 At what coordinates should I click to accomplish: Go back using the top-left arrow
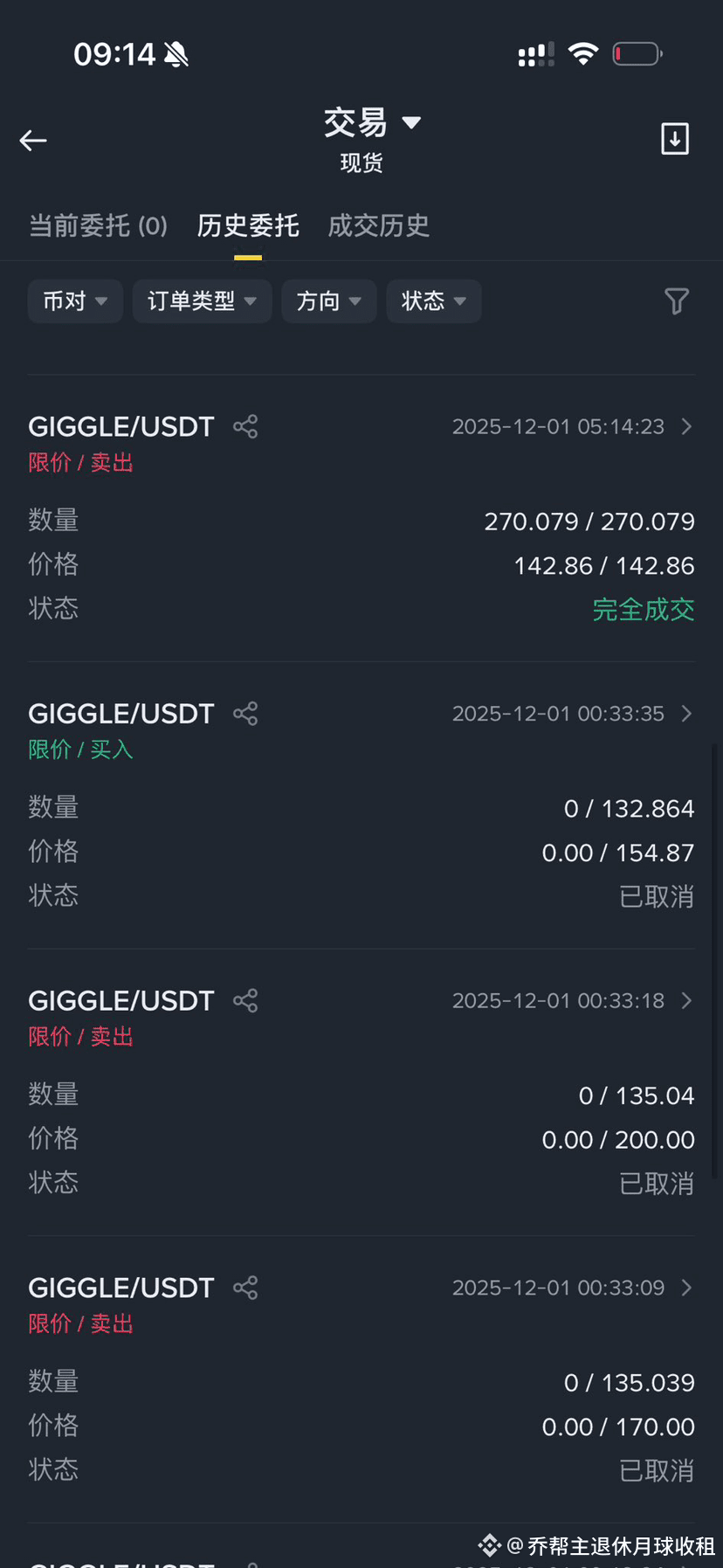point(33,141)
